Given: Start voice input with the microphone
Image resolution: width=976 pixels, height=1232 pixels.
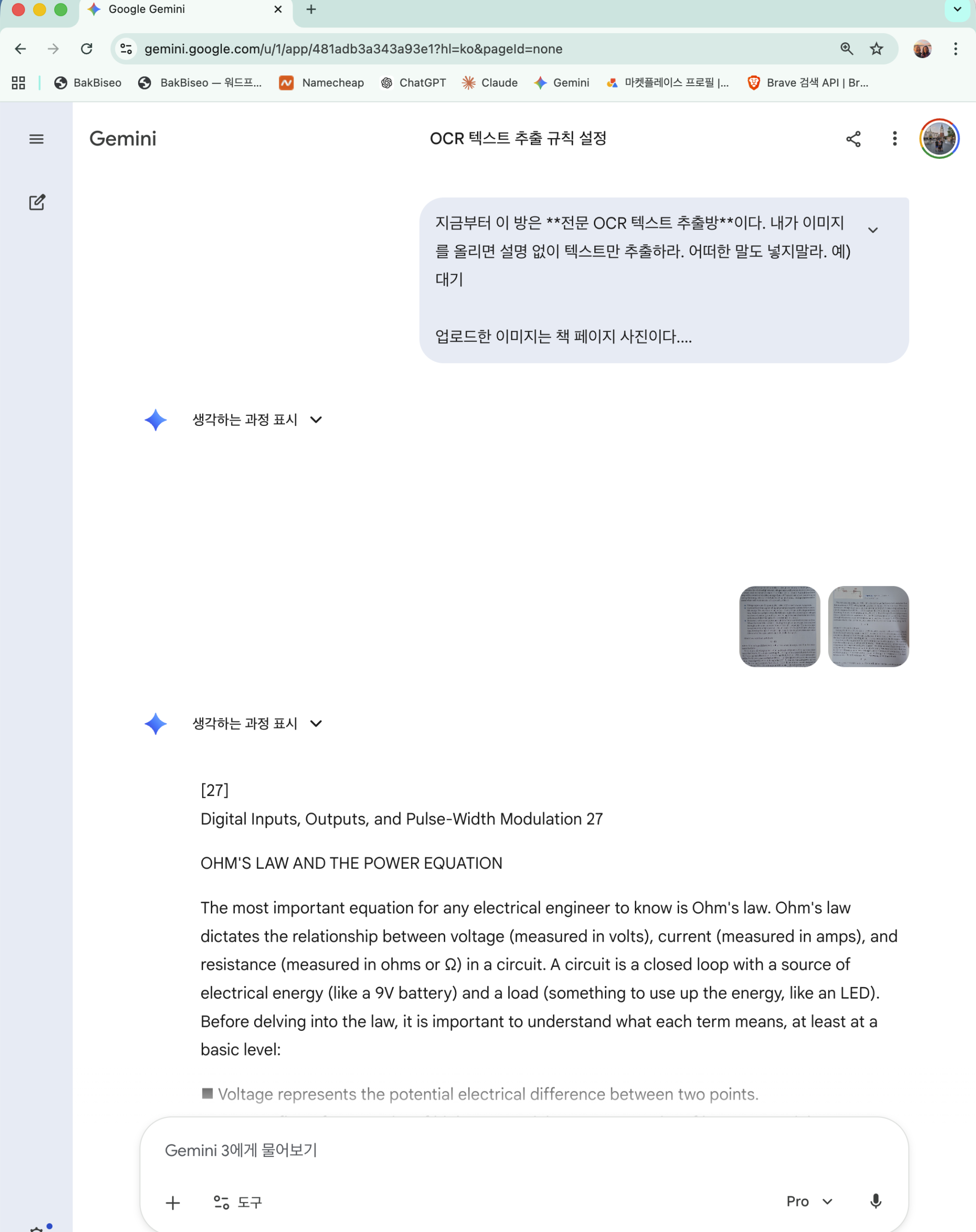Looking at the screenshot, I should [875, 1202].
